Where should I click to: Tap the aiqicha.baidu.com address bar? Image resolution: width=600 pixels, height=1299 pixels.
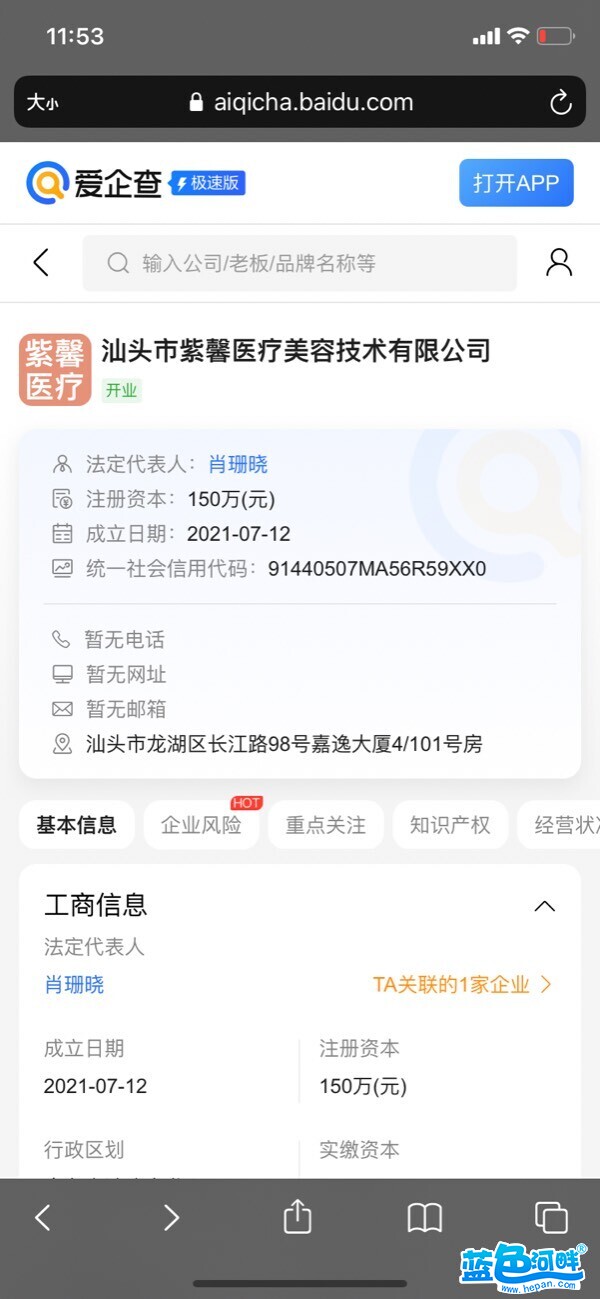point(300,102)
